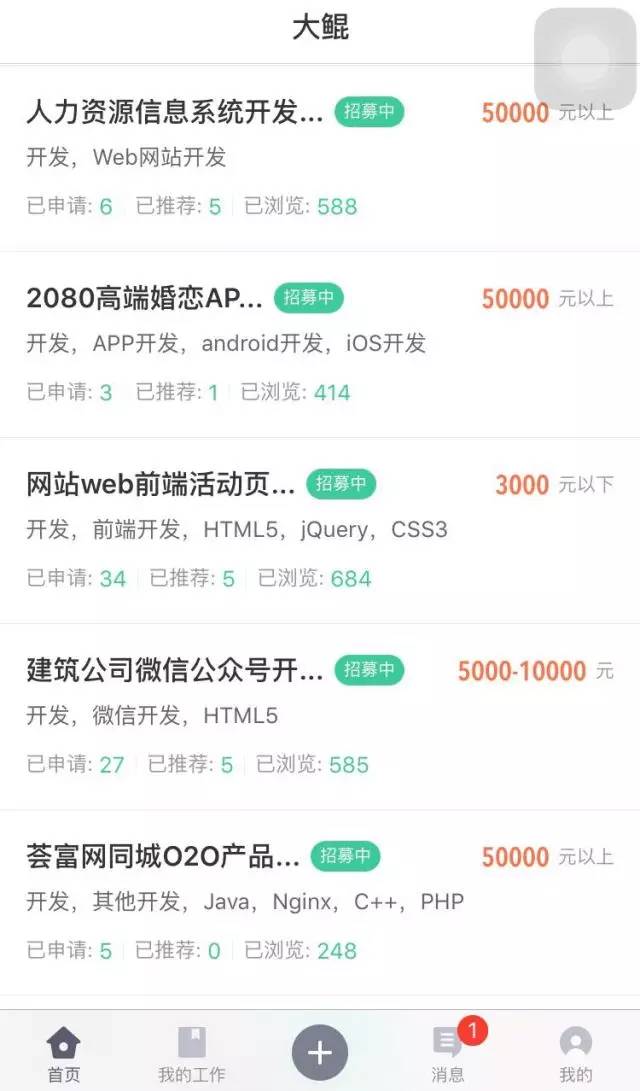The height and width of the screenshot is (1091, 640).
Task: Go to the 我的 profile tab
Action: [575, 1054]
